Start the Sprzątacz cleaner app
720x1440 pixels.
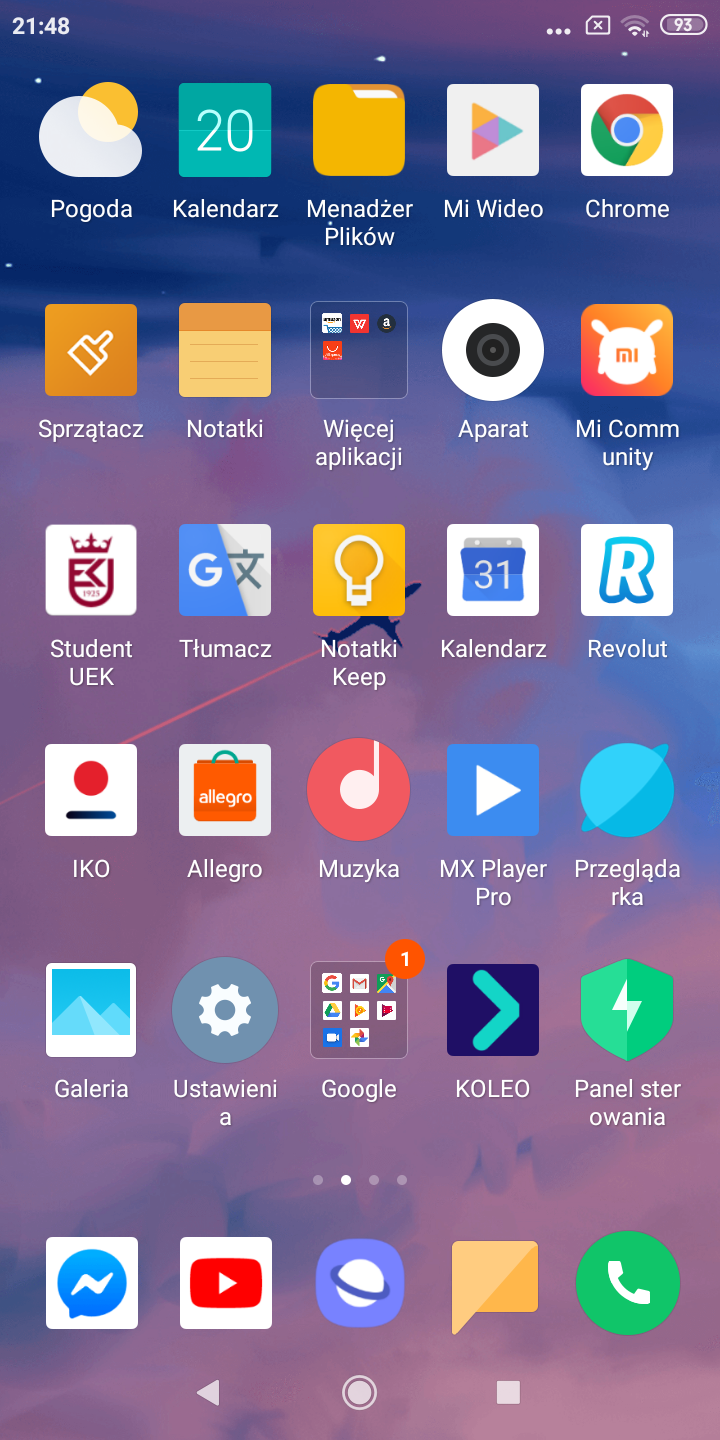[x=90, y=350]
